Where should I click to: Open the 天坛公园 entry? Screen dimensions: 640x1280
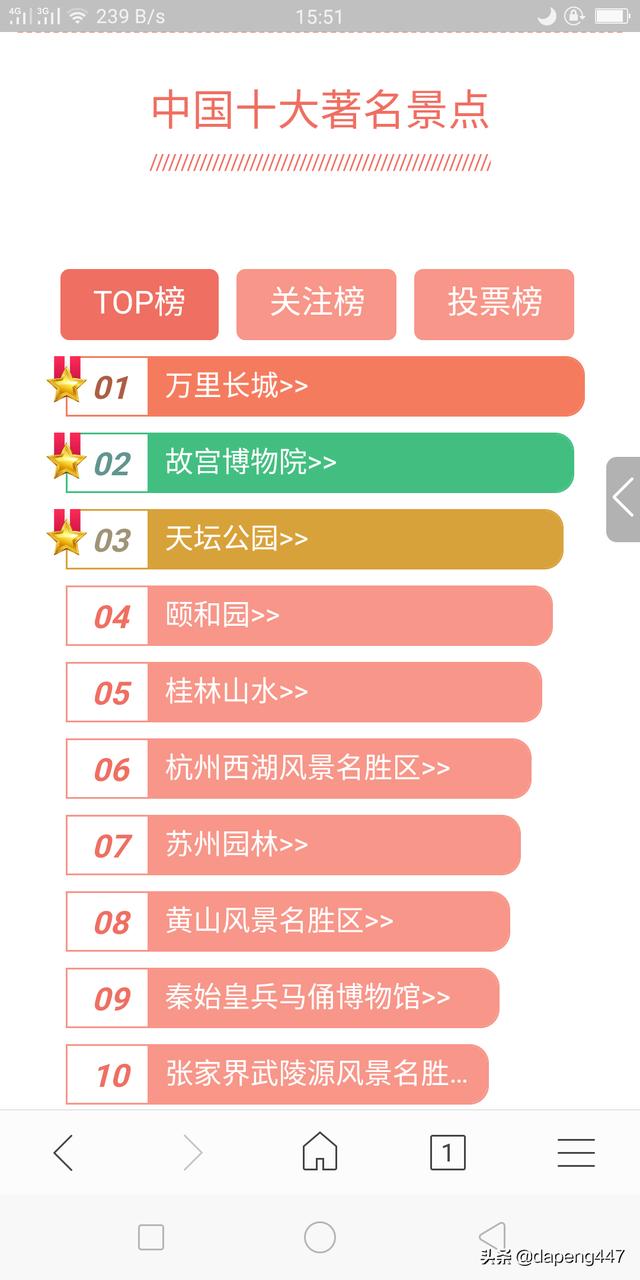pos(340,539)
